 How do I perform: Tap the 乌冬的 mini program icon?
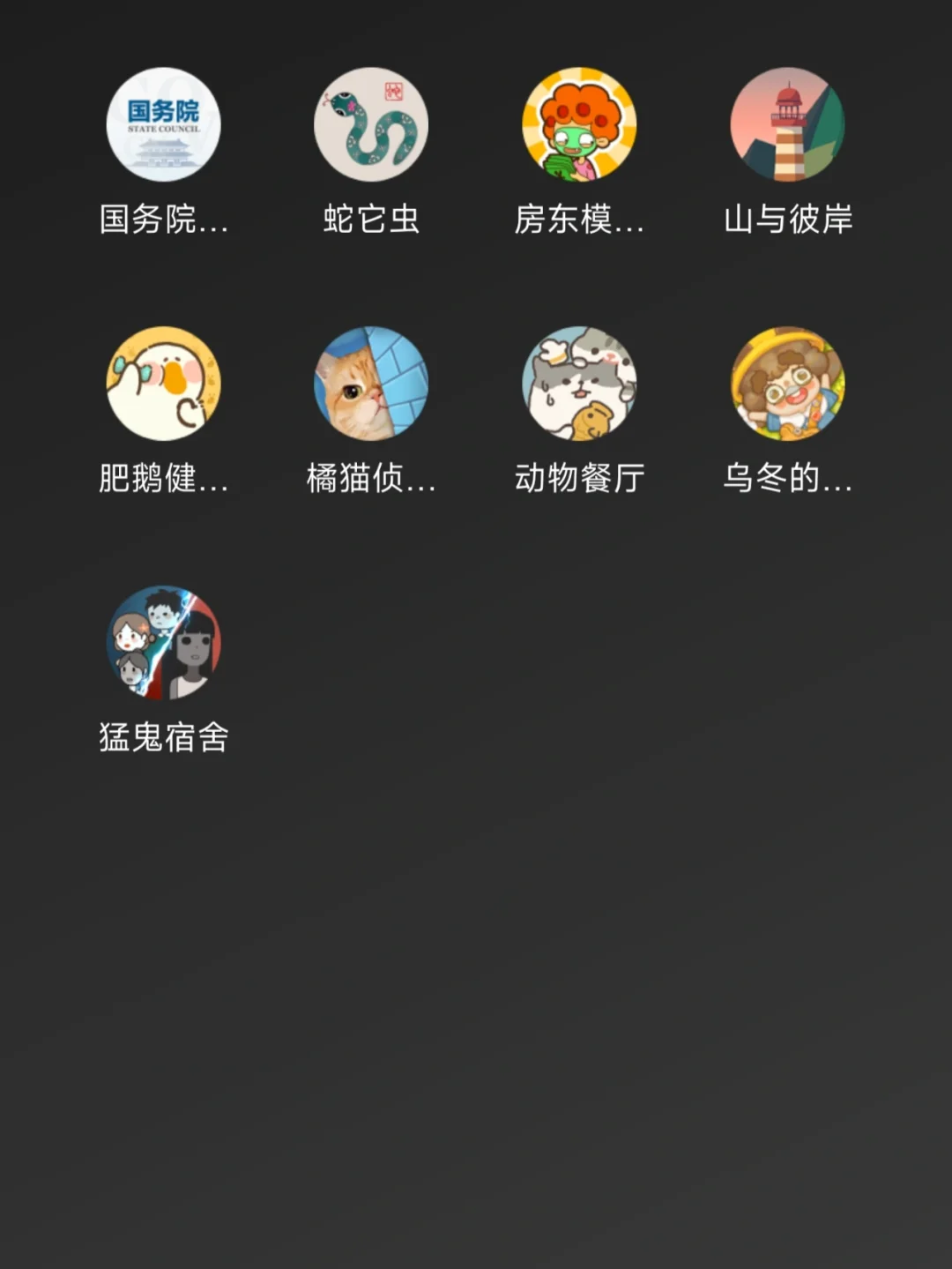[787, 384]
